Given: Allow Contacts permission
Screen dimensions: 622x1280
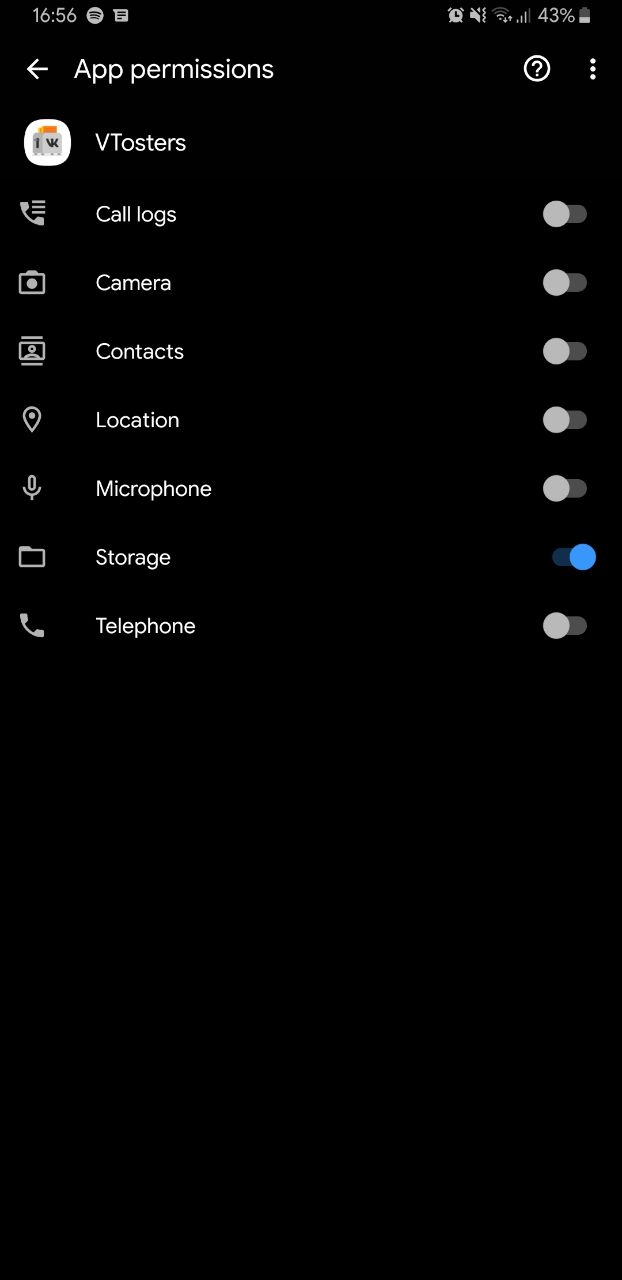Looking at the screenshot, I should pyautogui.click(x=565, y=351).
